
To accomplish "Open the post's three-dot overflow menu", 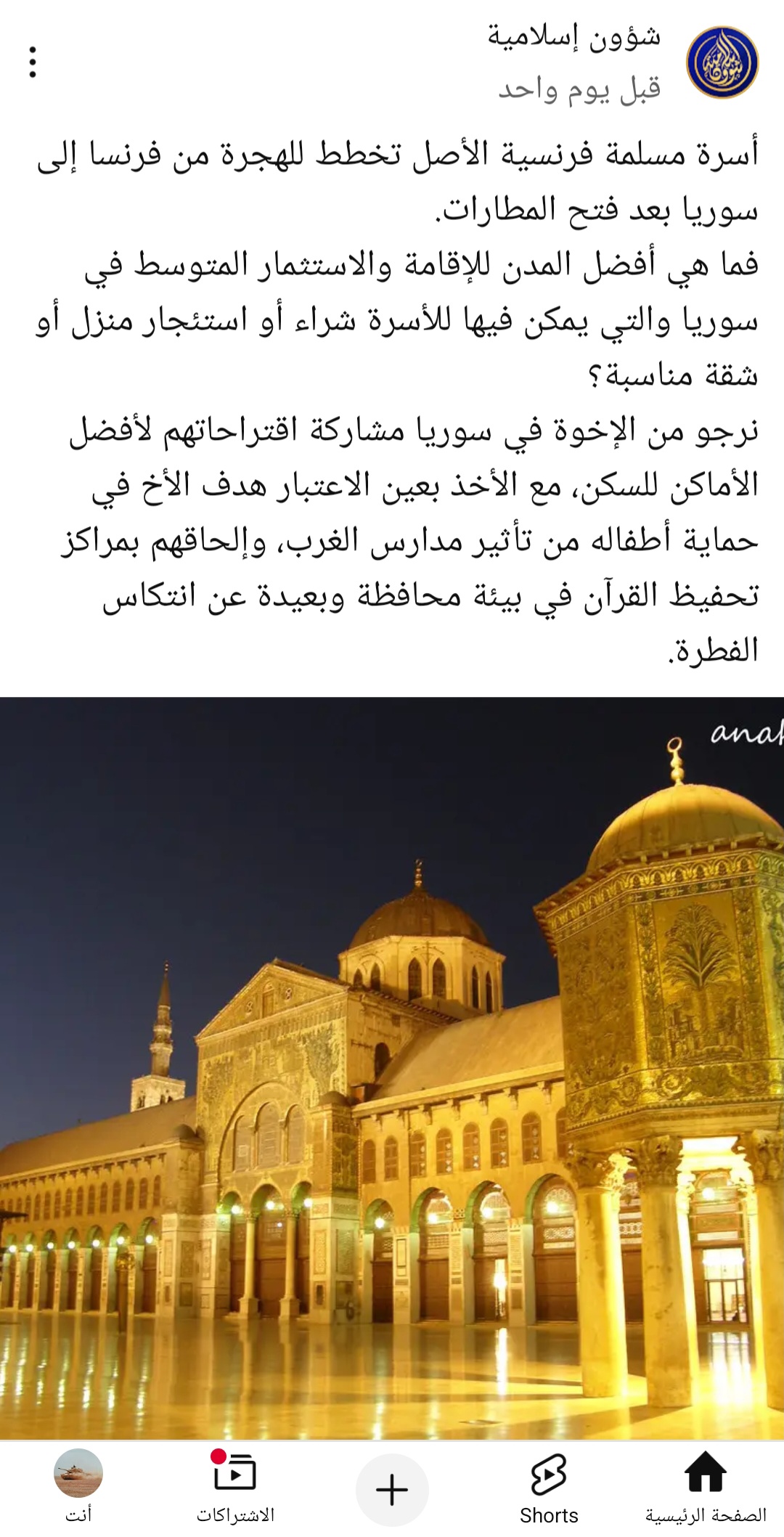I will pos(33,62).
